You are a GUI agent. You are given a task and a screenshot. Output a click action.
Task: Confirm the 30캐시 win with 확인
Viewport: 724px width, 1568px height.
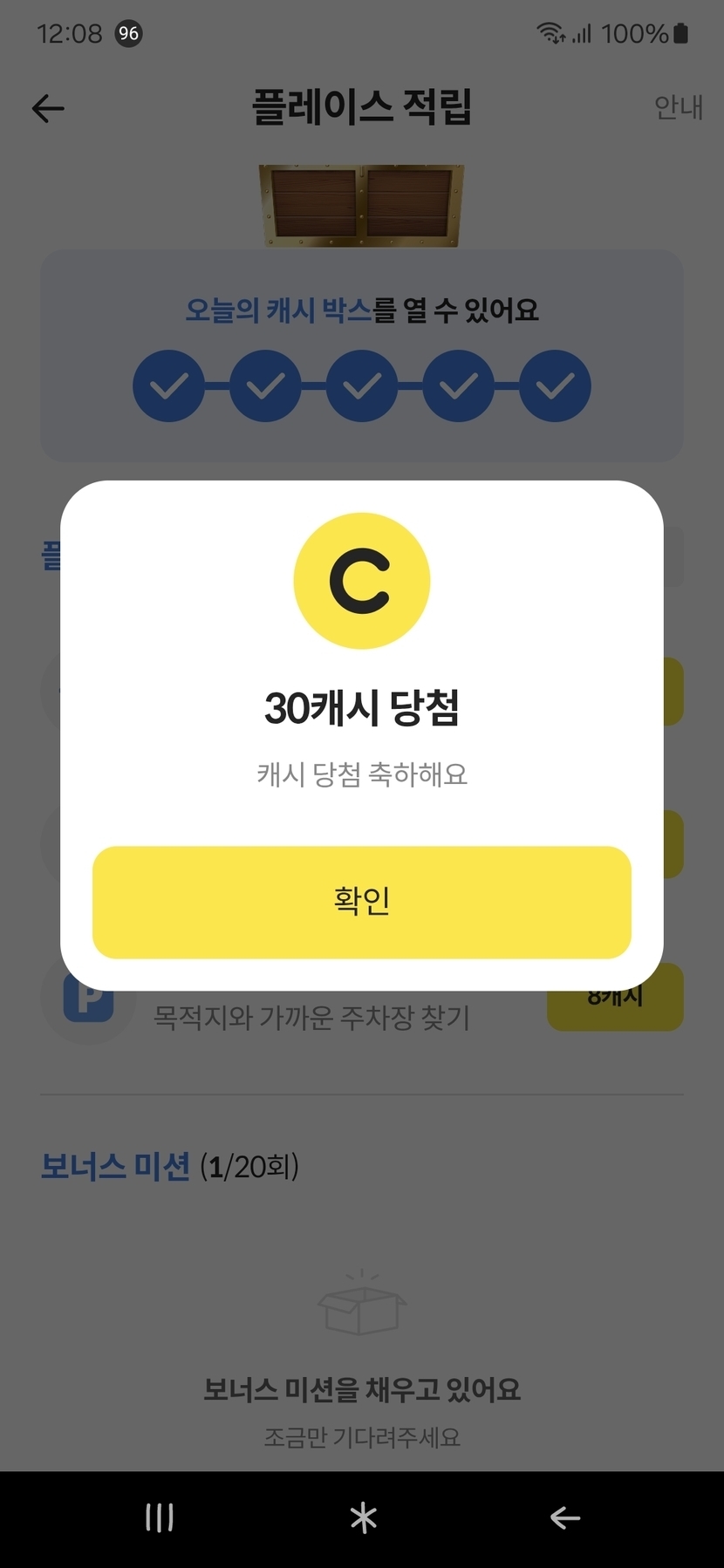tap(361, 902)
